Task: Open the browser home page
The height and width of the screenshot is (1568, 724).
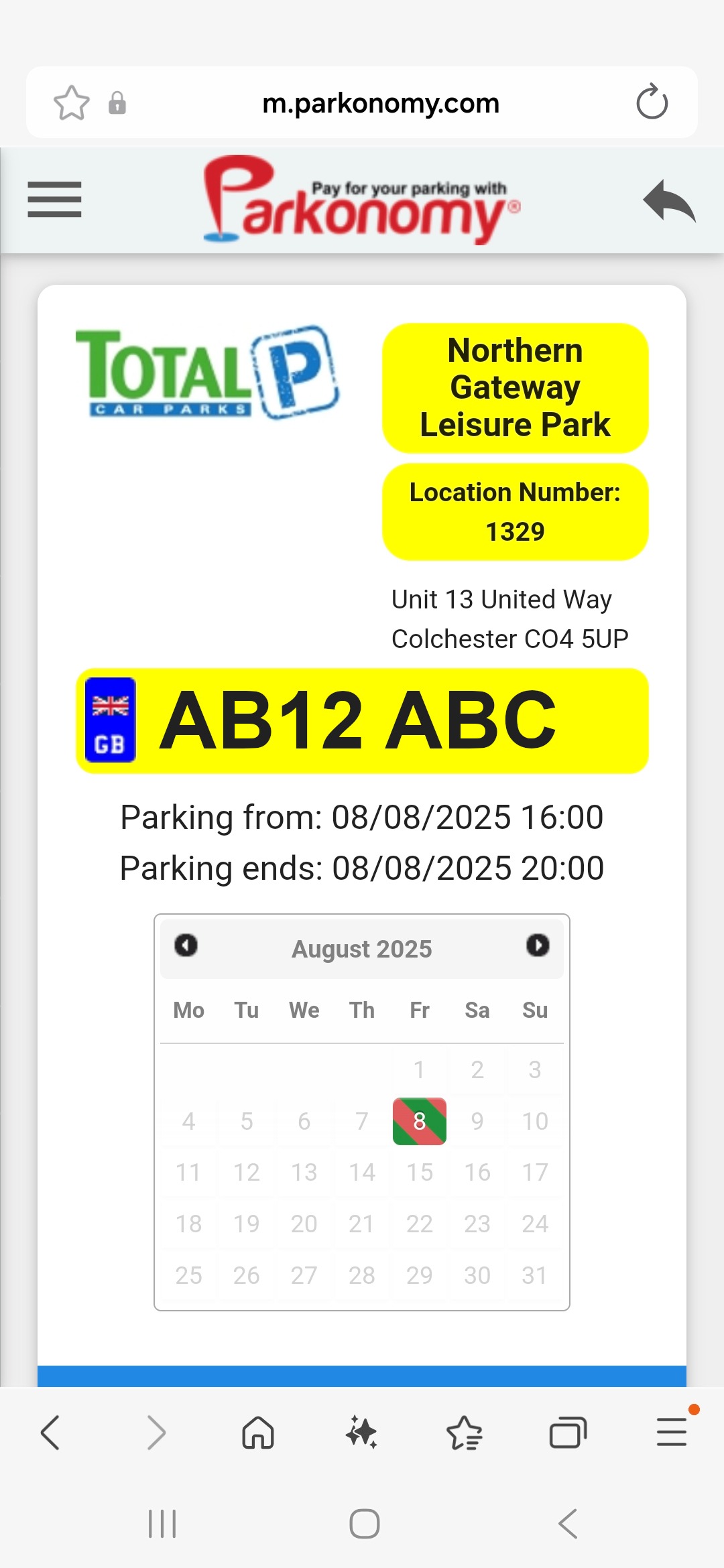Action: pyautogui.click(x=258, y=1433)
